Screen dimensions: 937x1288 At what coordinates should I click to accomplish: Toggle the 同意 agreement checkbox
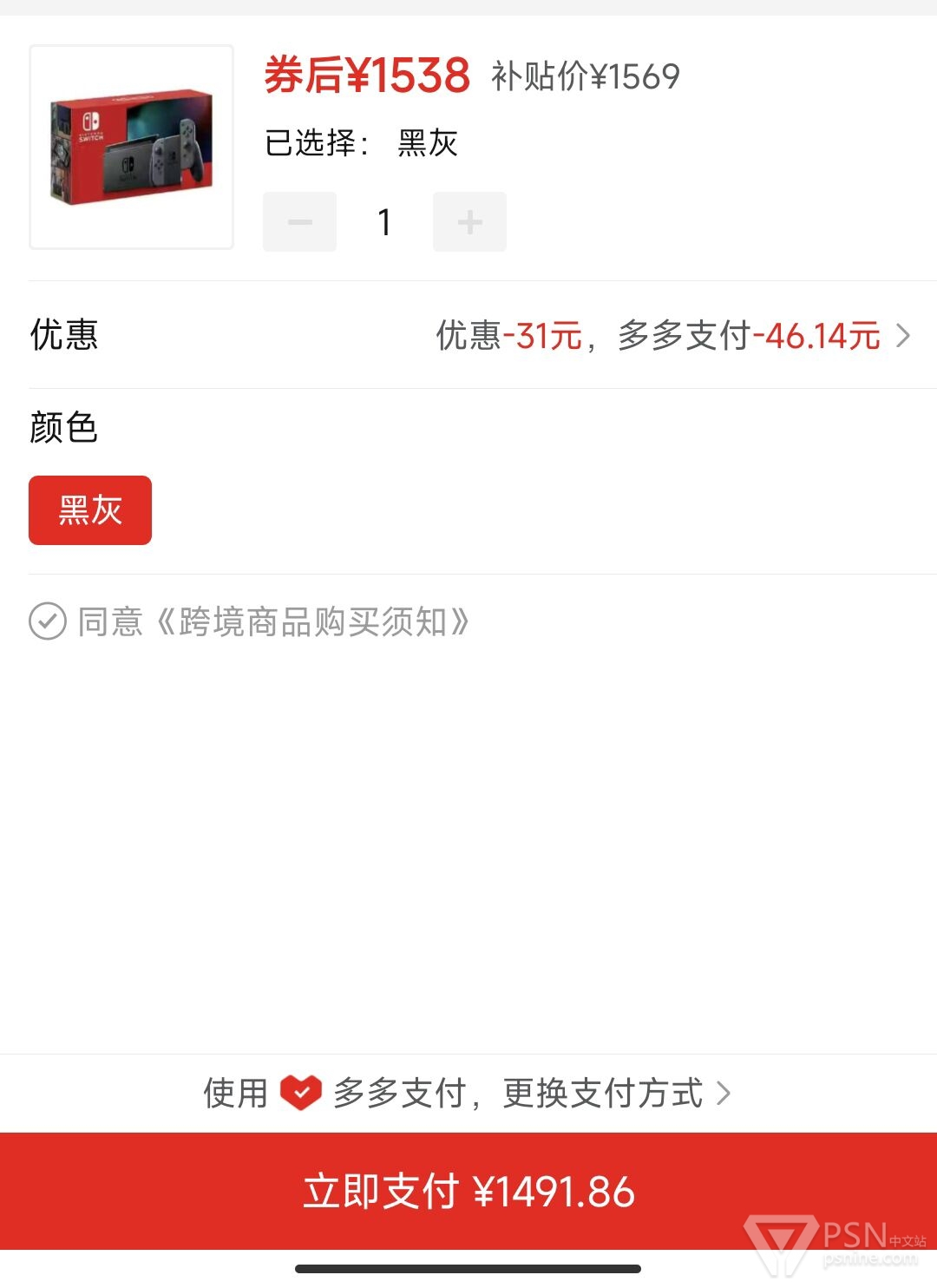[x=48, y=621]
